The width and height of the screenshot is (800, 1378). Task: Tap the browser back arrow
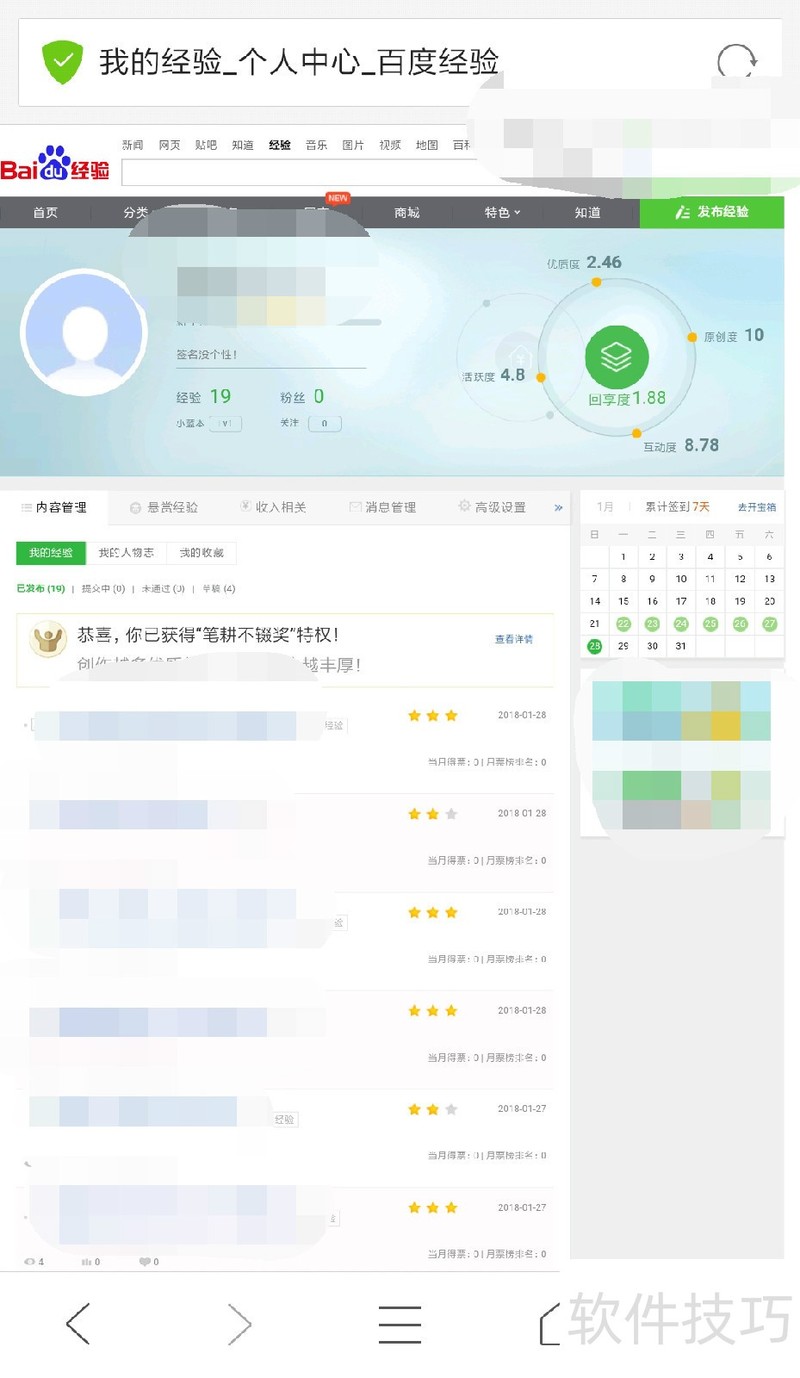coord(78,1324)
